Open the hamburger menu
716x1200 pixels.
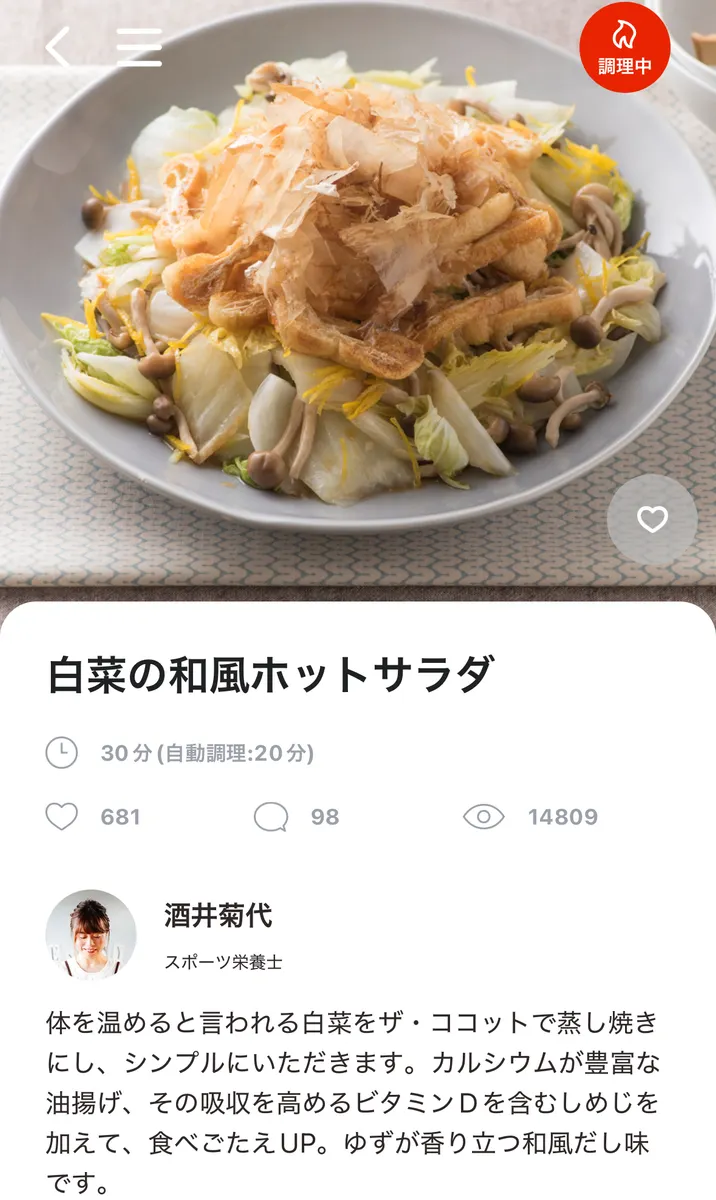pyautogui.click(x=139, y=47)
